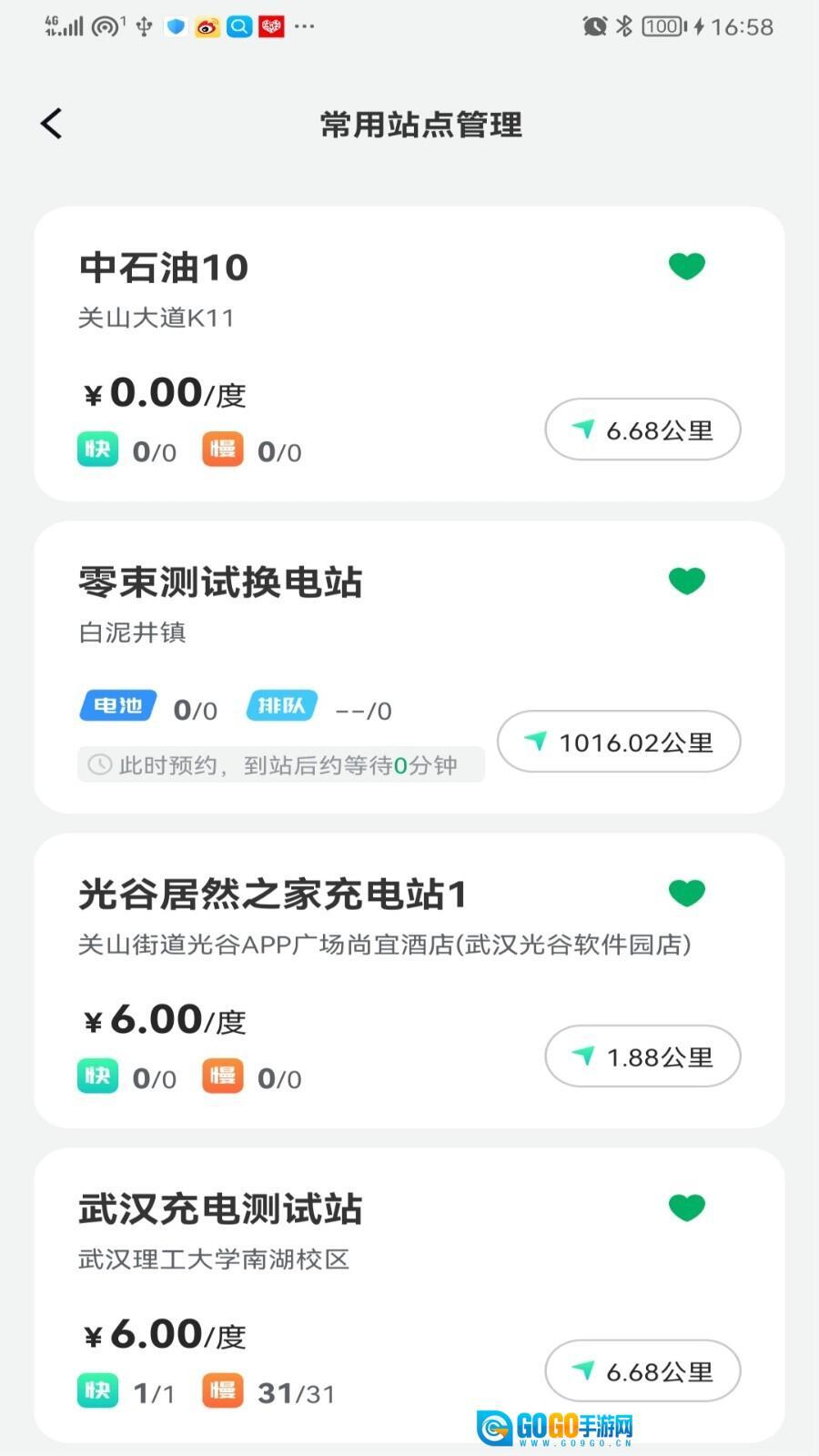Image resolution: width=819 pixels, height=1456 pixels.
Task: Tap the 常用站点管理 title bar
Action: tap(419, 125)
